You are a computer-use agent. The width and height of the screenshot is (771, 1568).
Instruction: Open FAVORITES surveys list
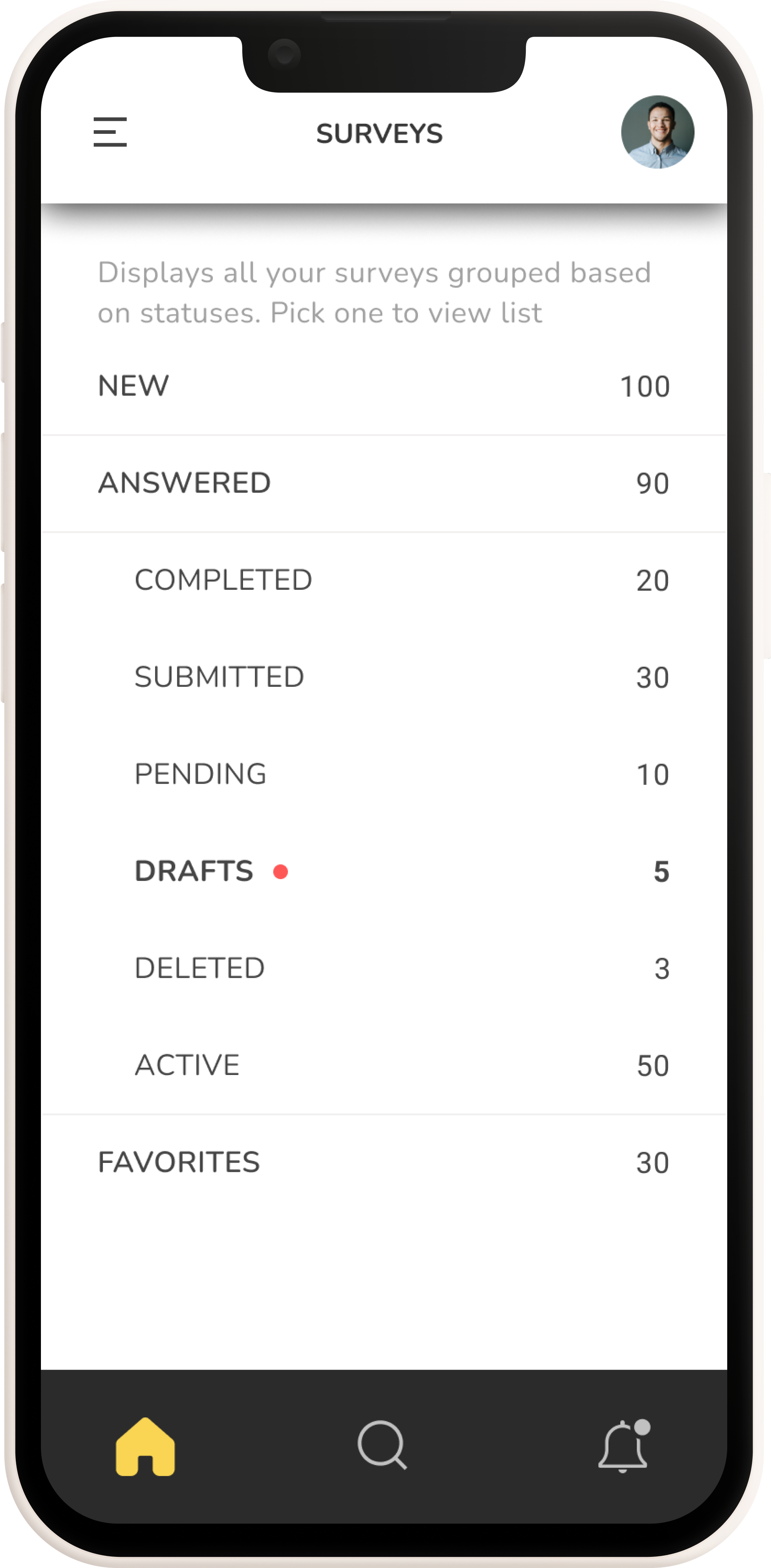point(384,1162)
